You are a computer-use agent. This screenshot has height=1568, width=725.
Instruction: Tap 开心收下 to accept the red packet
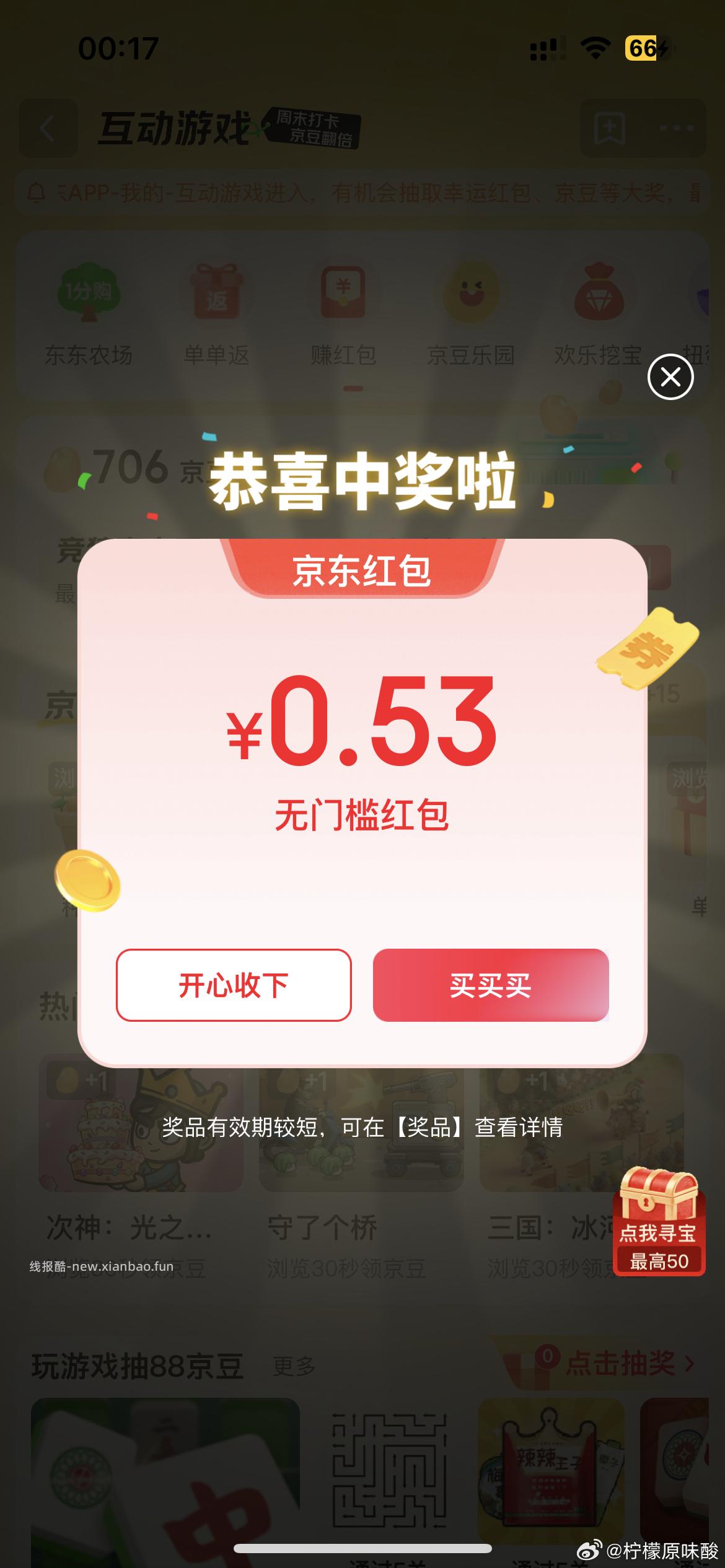pyautogui.click(x=234, y=985)
